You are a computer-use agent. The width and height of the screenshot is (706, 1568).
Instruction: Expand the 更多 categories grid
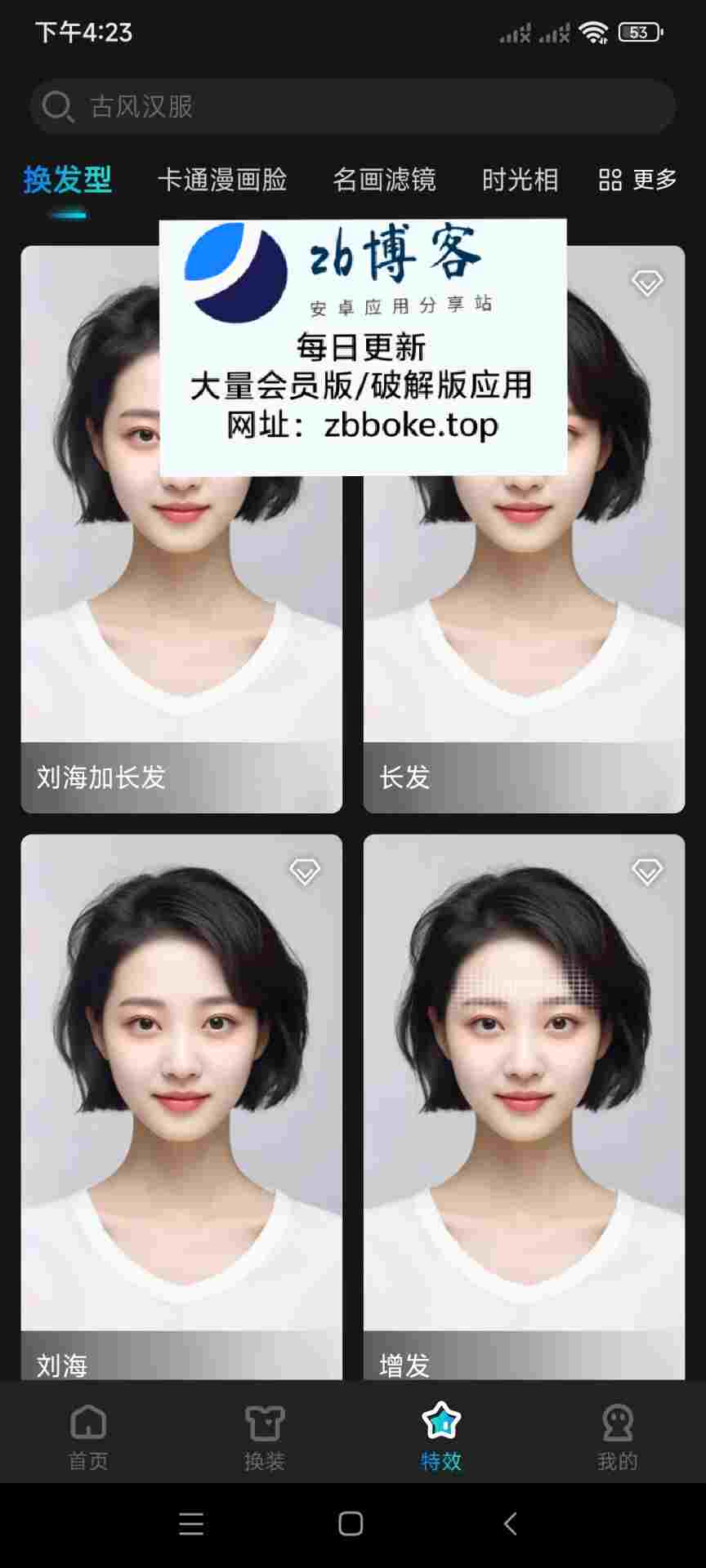click(x=638, y=180)
